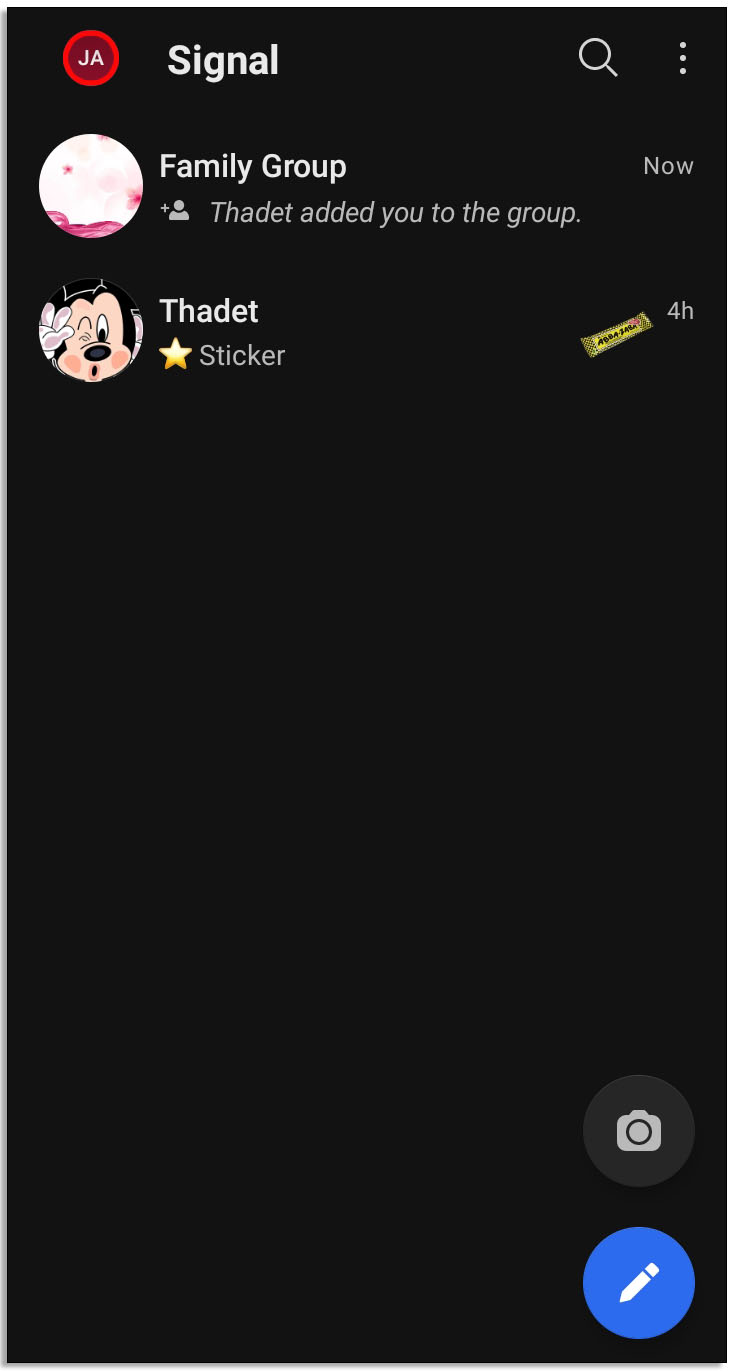The image size is (735, 1371).
Task: Launch the camera floating button
Action: coord(638,1131)
